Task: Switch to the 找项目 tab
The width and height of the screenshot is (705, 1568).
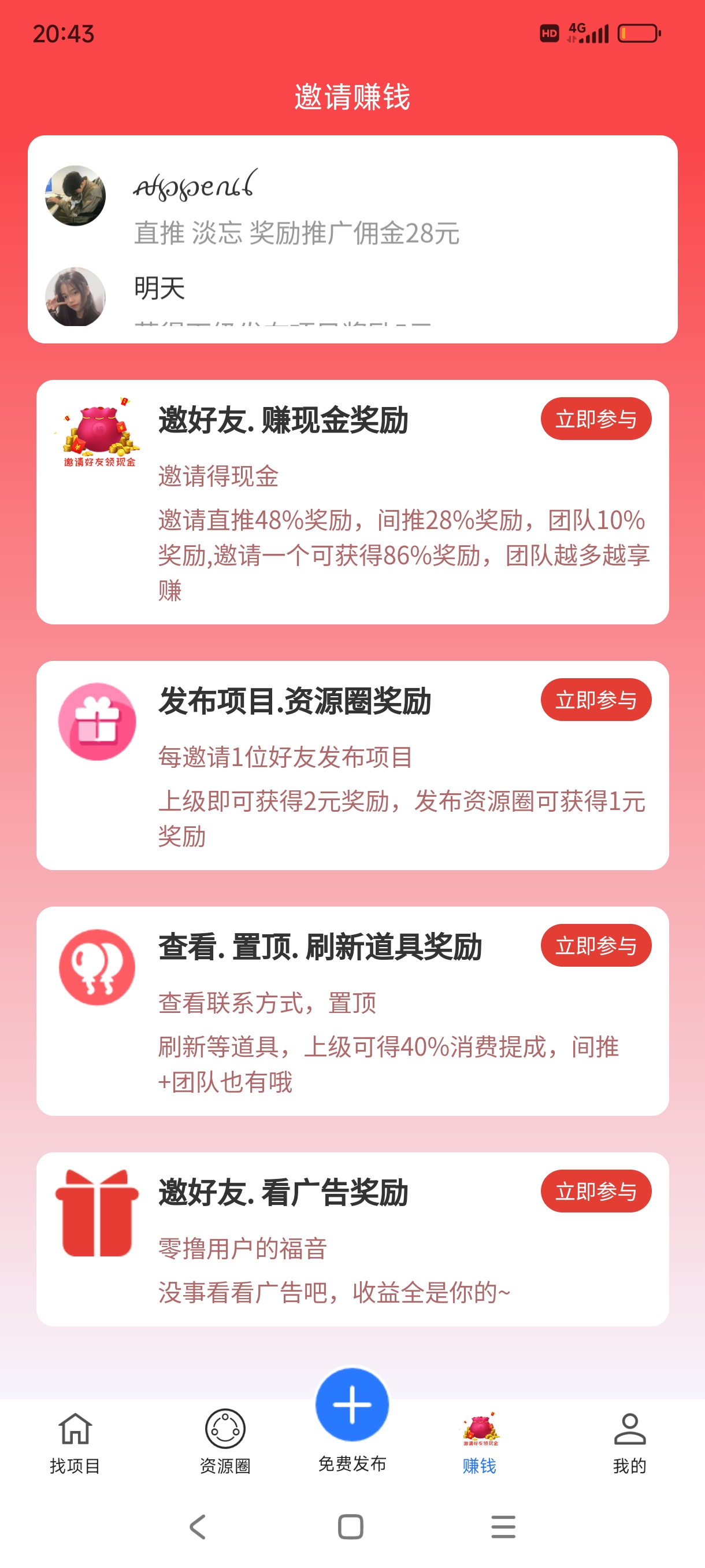Action: [75, 1441]
